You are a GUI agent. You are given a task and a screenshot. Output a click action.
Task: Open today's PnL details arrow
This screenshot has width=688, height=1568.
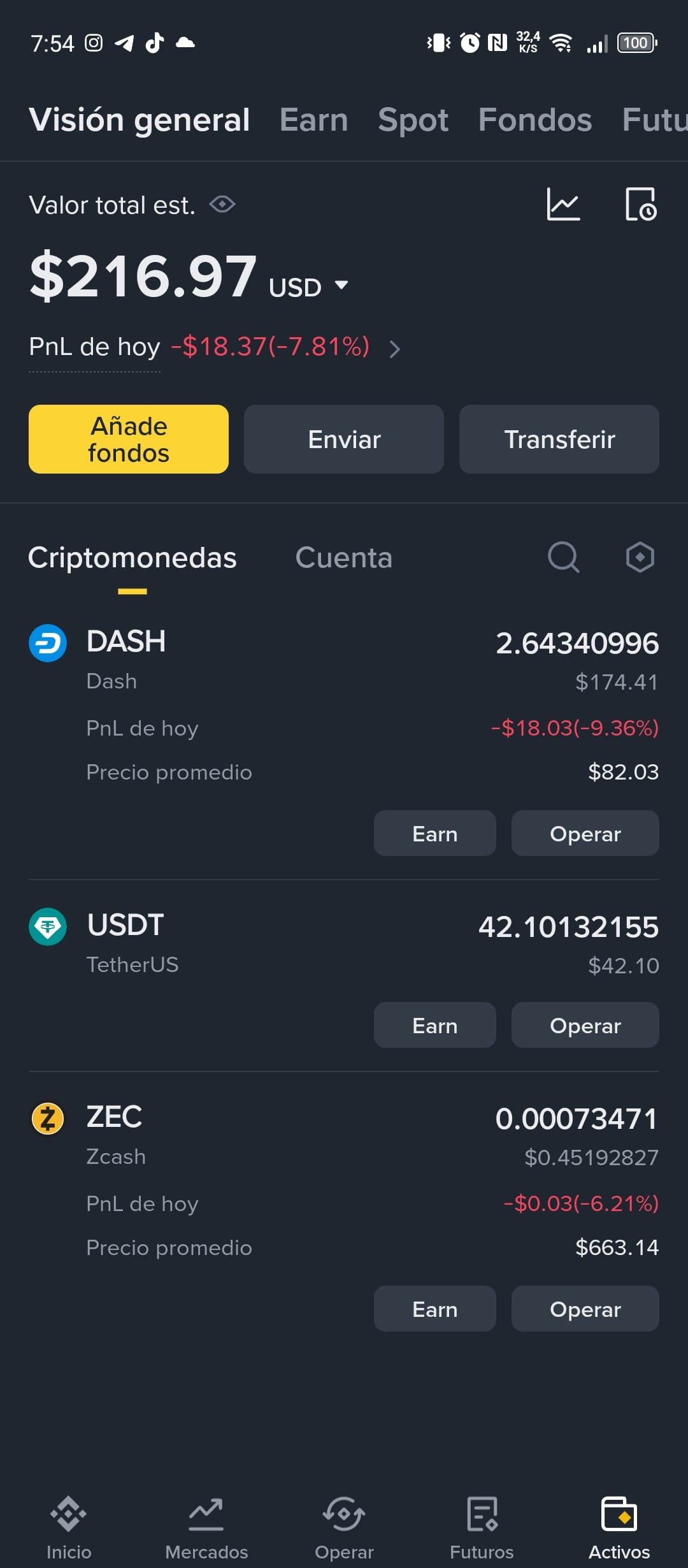pos(395,349)
